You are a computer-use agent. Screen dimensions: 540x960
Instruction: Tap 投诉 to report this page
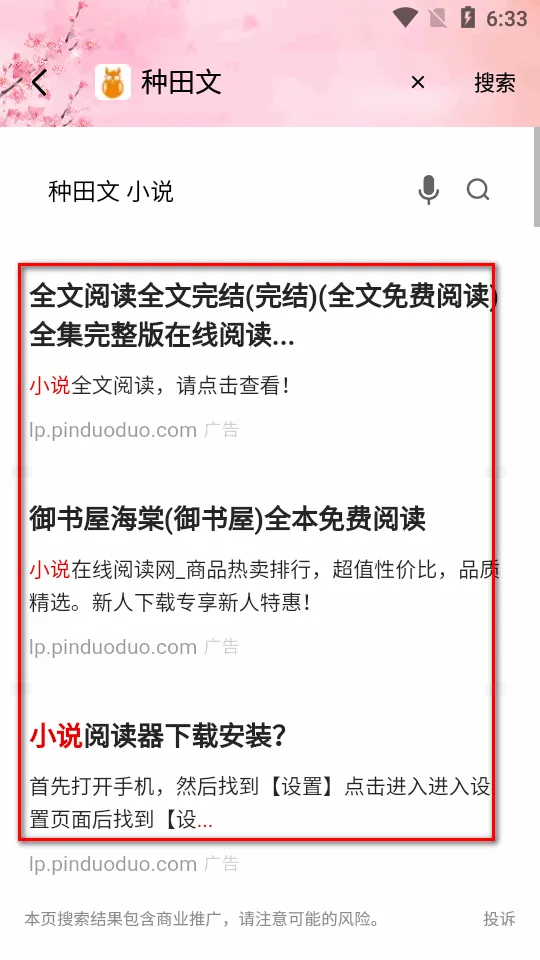[500, 919]
